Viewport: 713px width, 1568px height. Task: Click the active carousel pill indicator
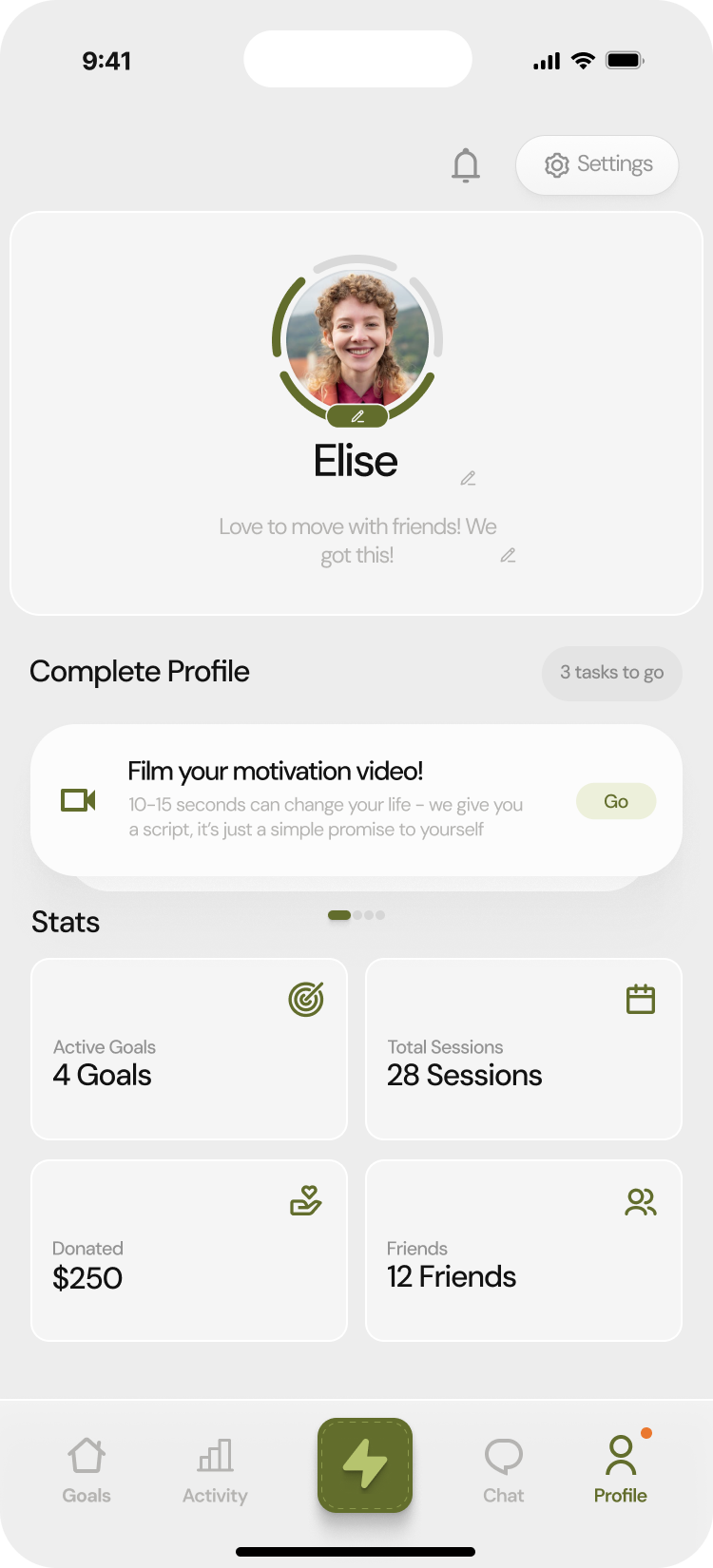coord(341,915)
